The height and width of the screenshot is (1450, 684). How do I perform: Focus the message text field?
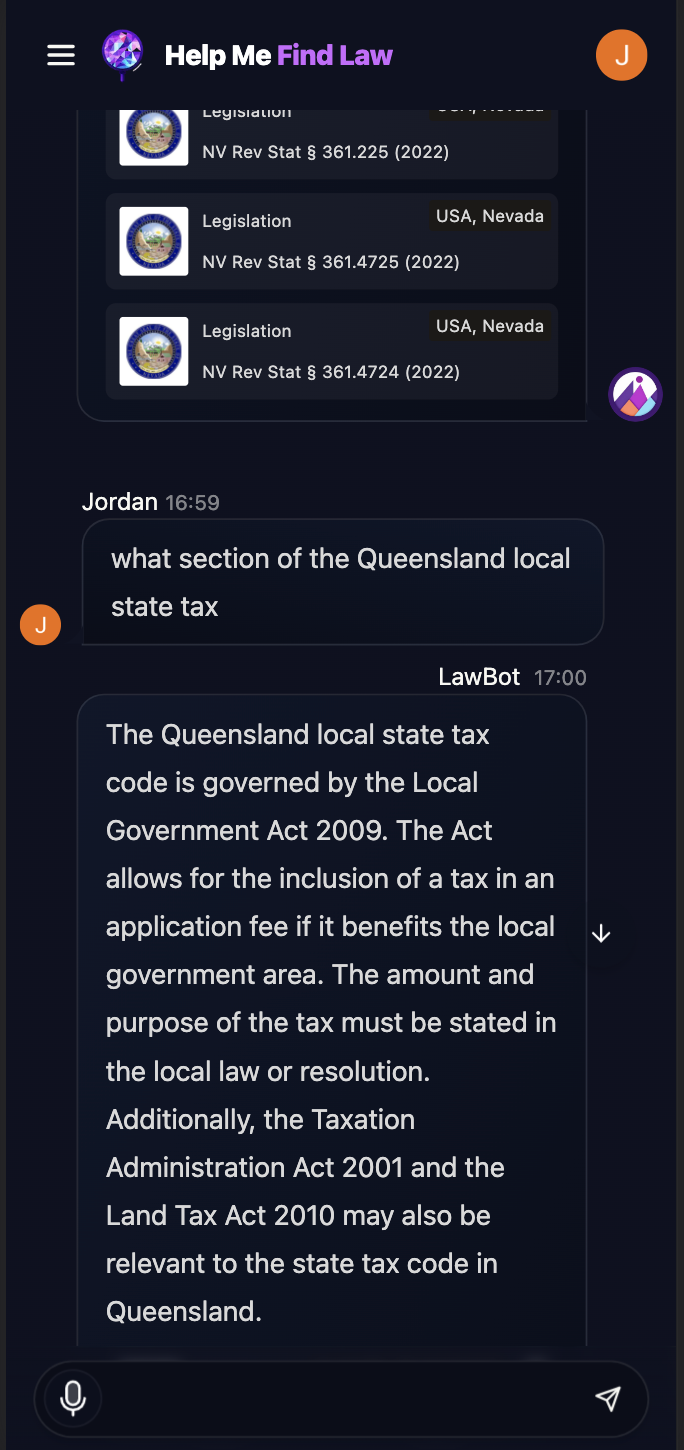tap(342, 1398)
